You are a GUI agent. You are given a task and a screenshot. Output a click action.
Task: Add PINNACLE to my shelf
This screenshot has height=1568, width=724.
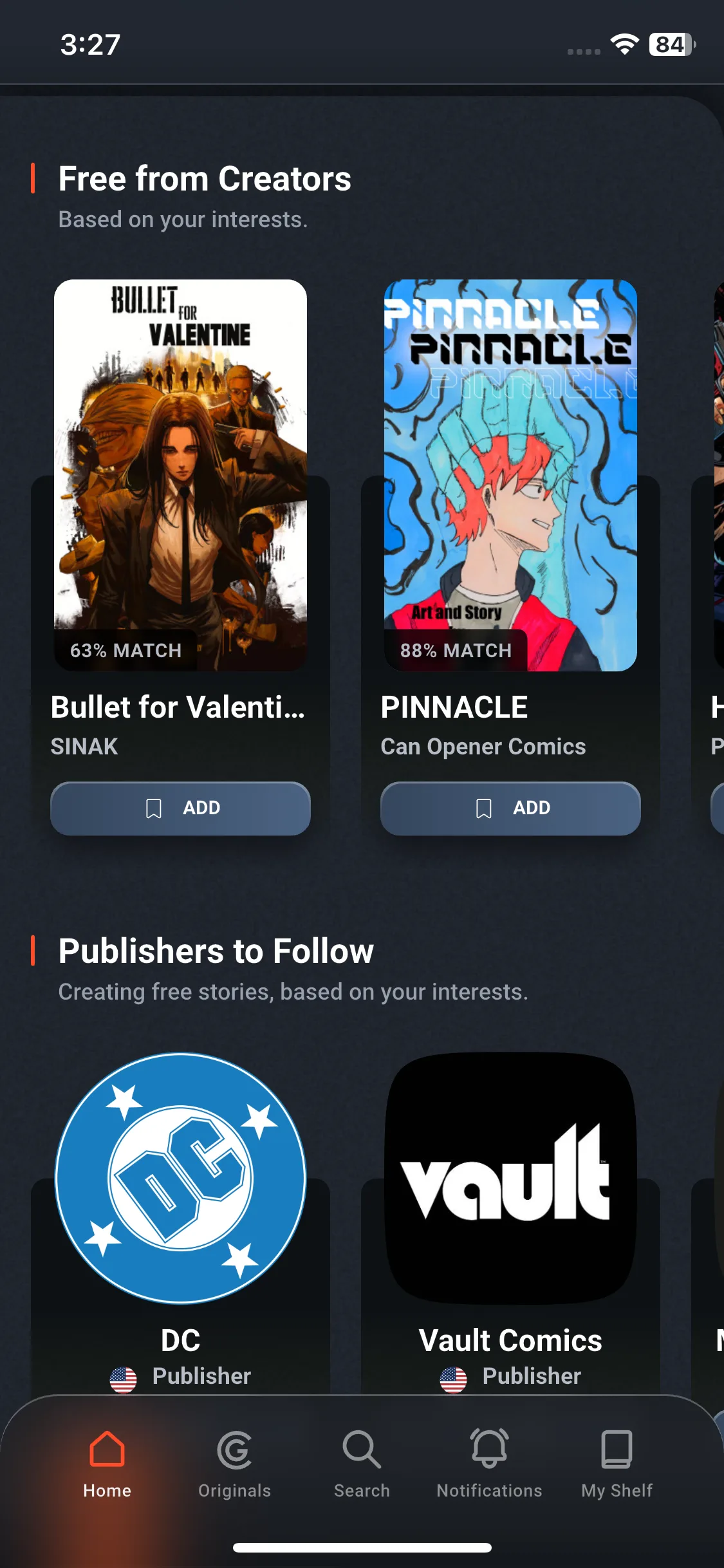510,808
